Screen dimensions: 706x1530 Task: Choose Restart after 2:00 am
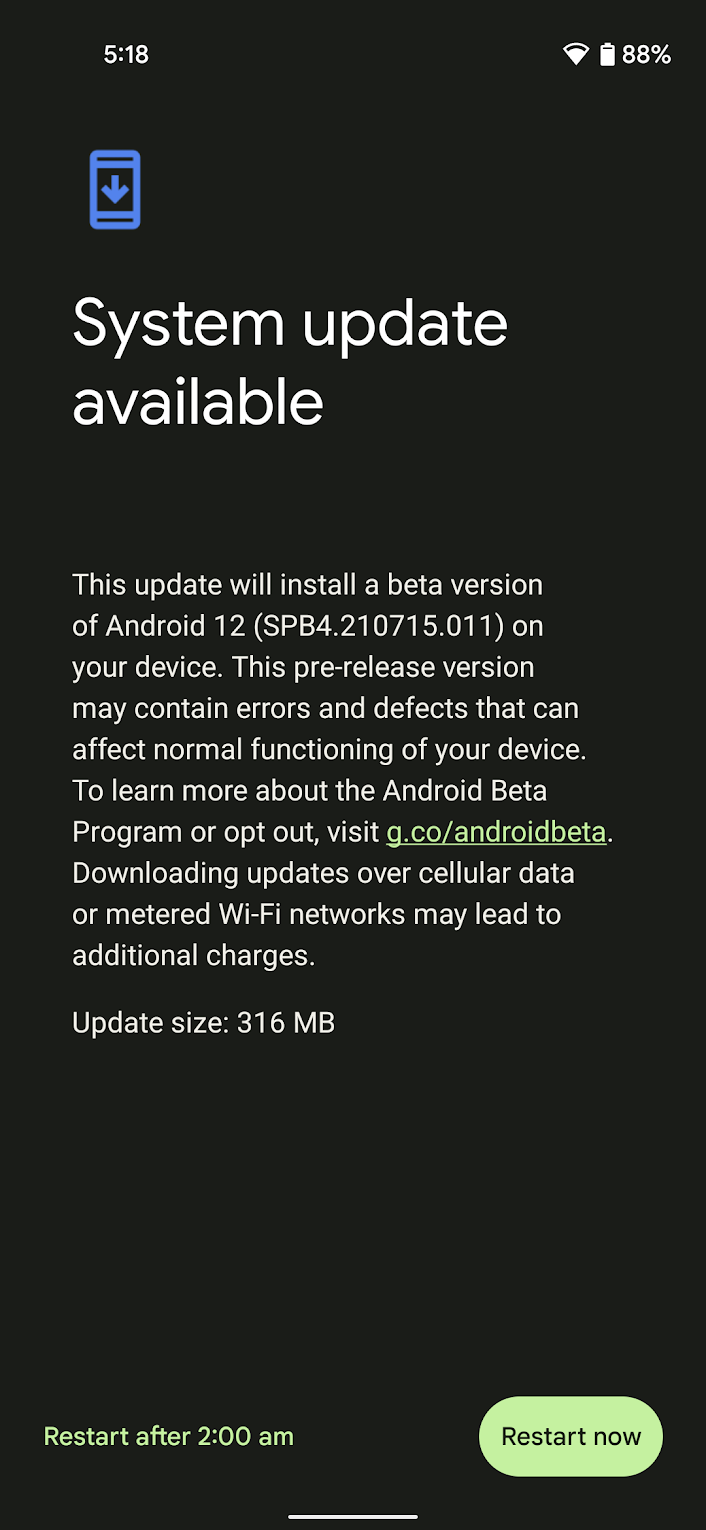pos(169,1437)
